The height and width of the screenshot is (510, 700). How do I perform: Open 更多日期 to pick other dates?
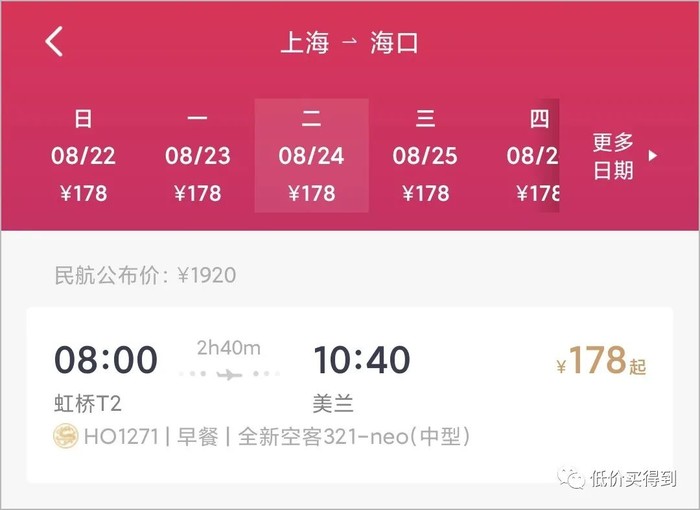(x=623, y=156)
